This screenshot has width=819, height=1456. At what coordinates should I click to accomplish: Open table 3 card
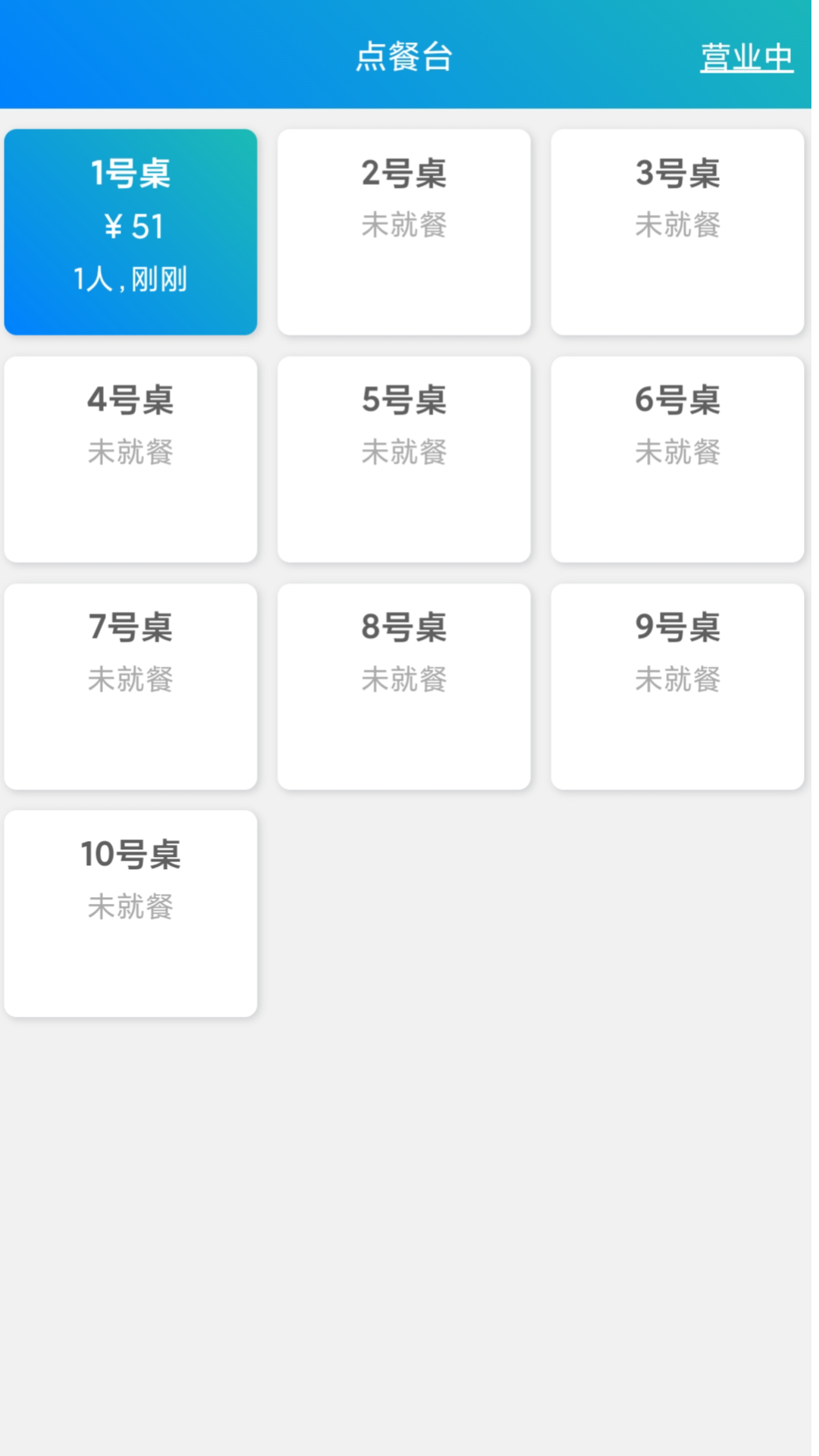[x=677, y=230]
